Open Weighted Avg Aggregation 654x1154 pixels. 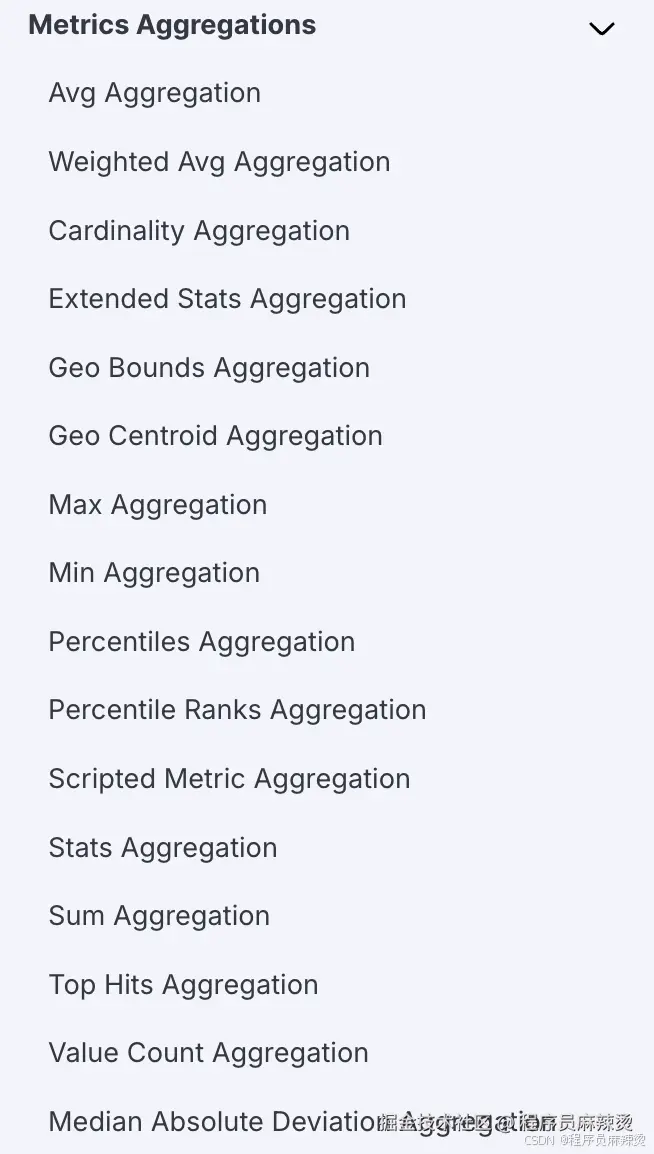click(219, 162)
